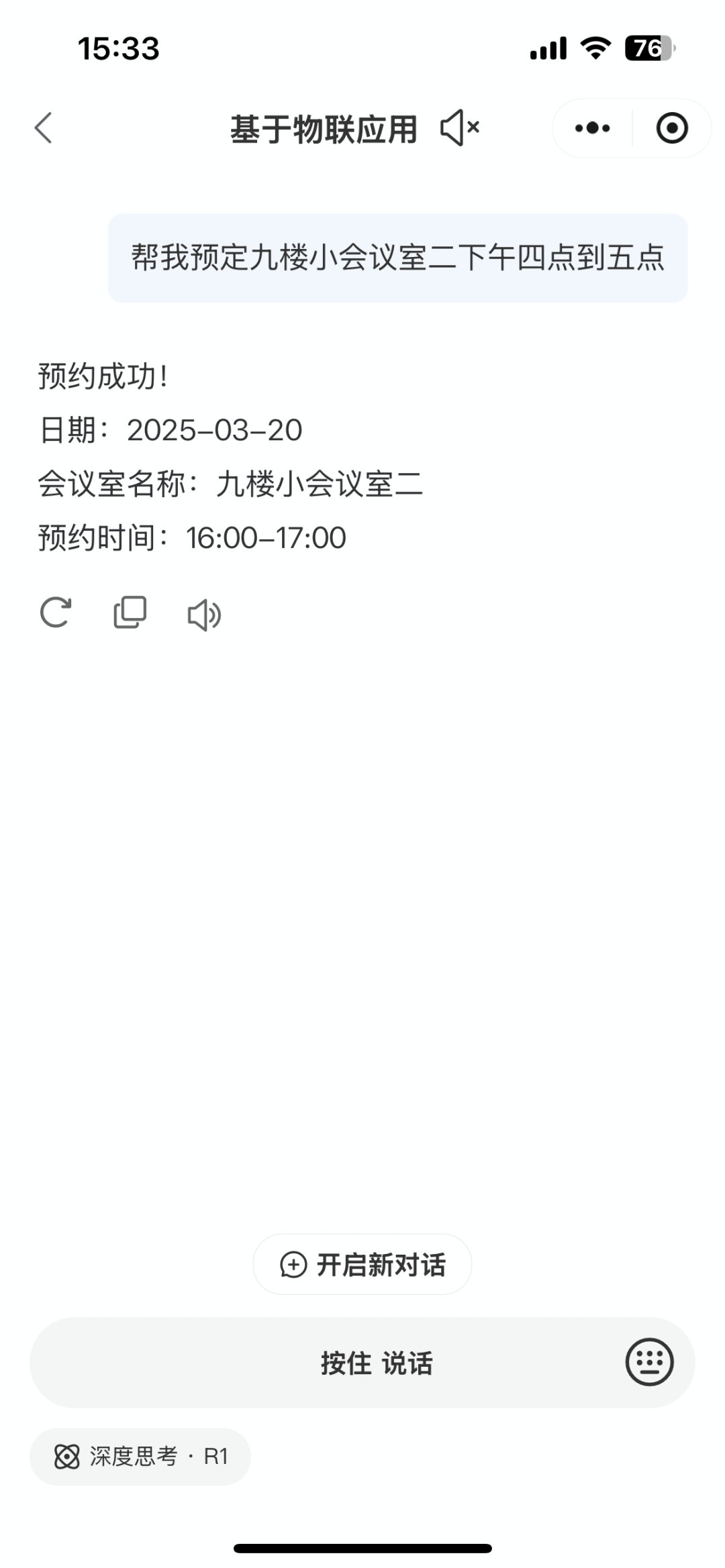Image resolution: width=725 pixels, height=1568 pixels.
Task: Switch to keyboard input
Action: point(649,1362)
